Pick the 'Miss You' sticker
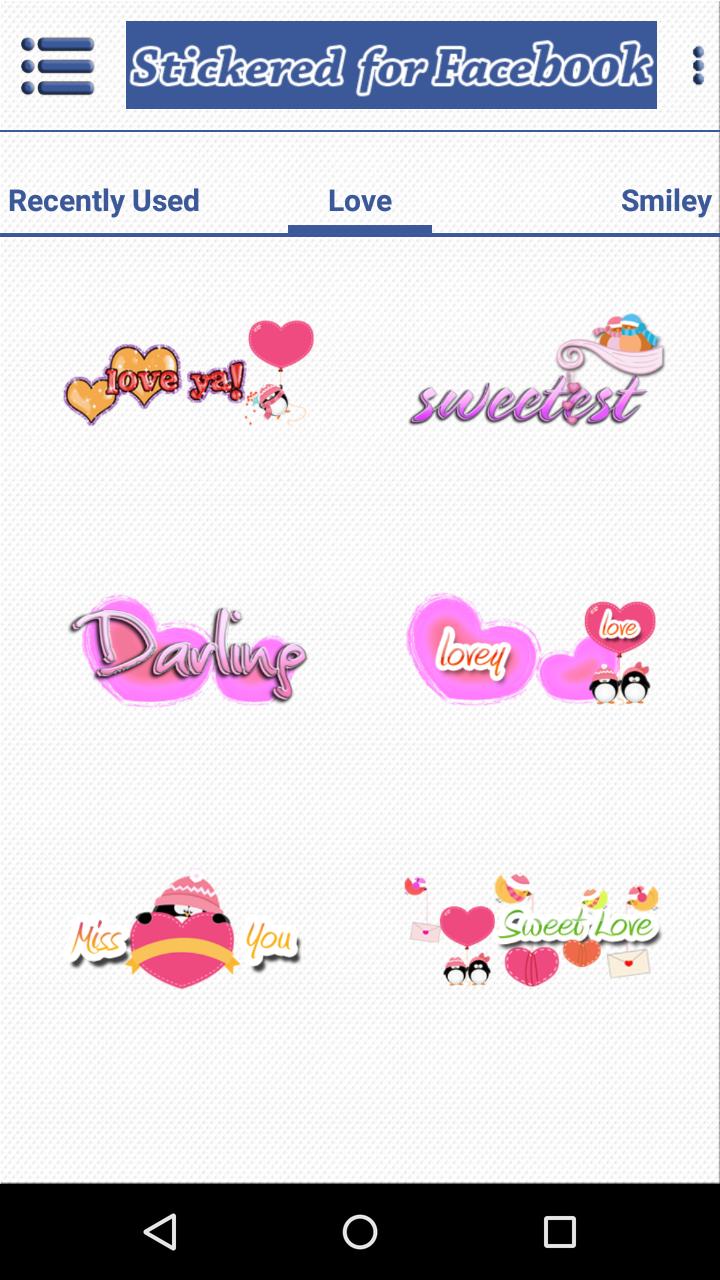The height and width of the screenshot is (1280, 720). [x=186, y=932]
